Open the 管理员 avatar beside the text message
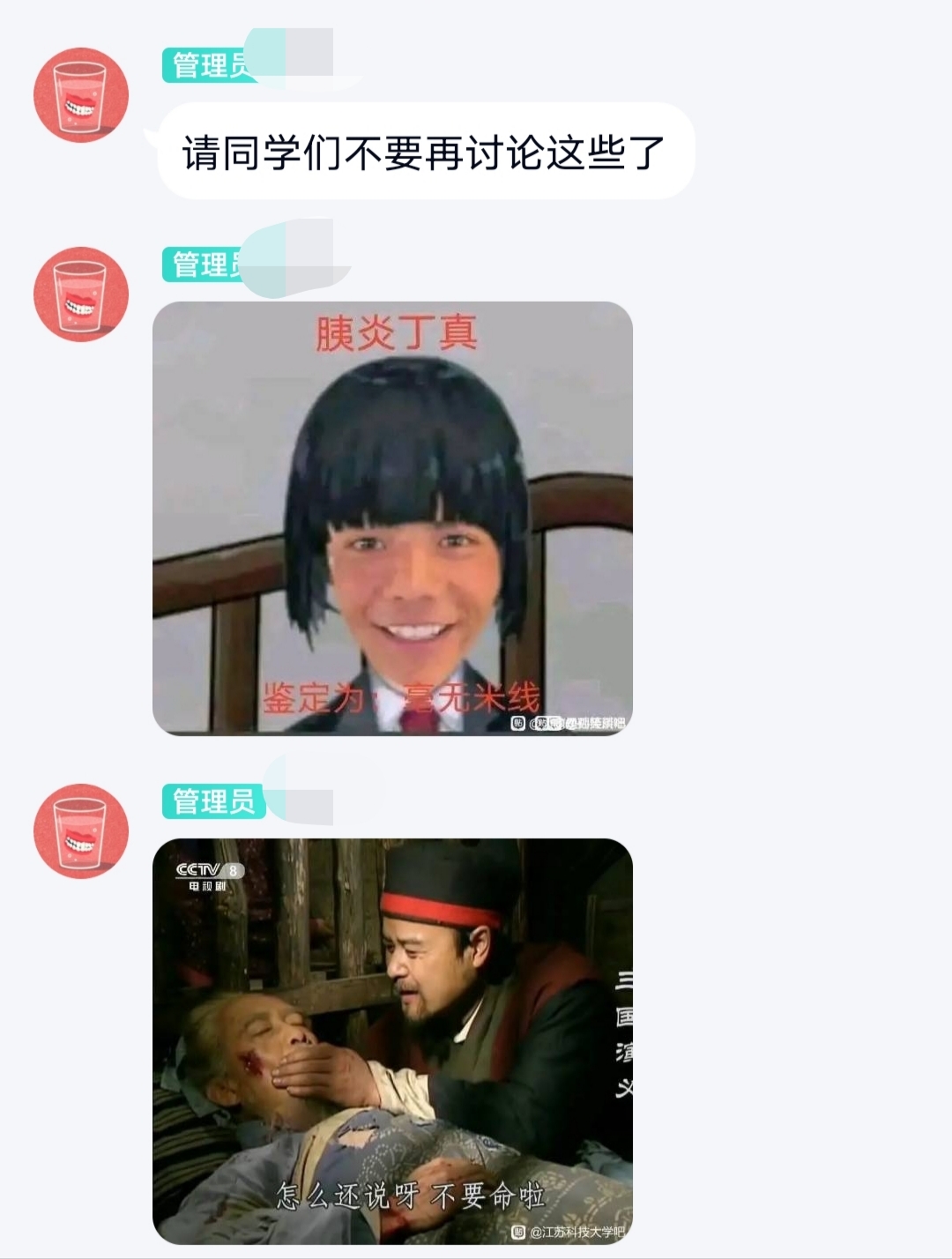Image resolution: width=952 pixels, height=1259 pixels. pos(81,95)
